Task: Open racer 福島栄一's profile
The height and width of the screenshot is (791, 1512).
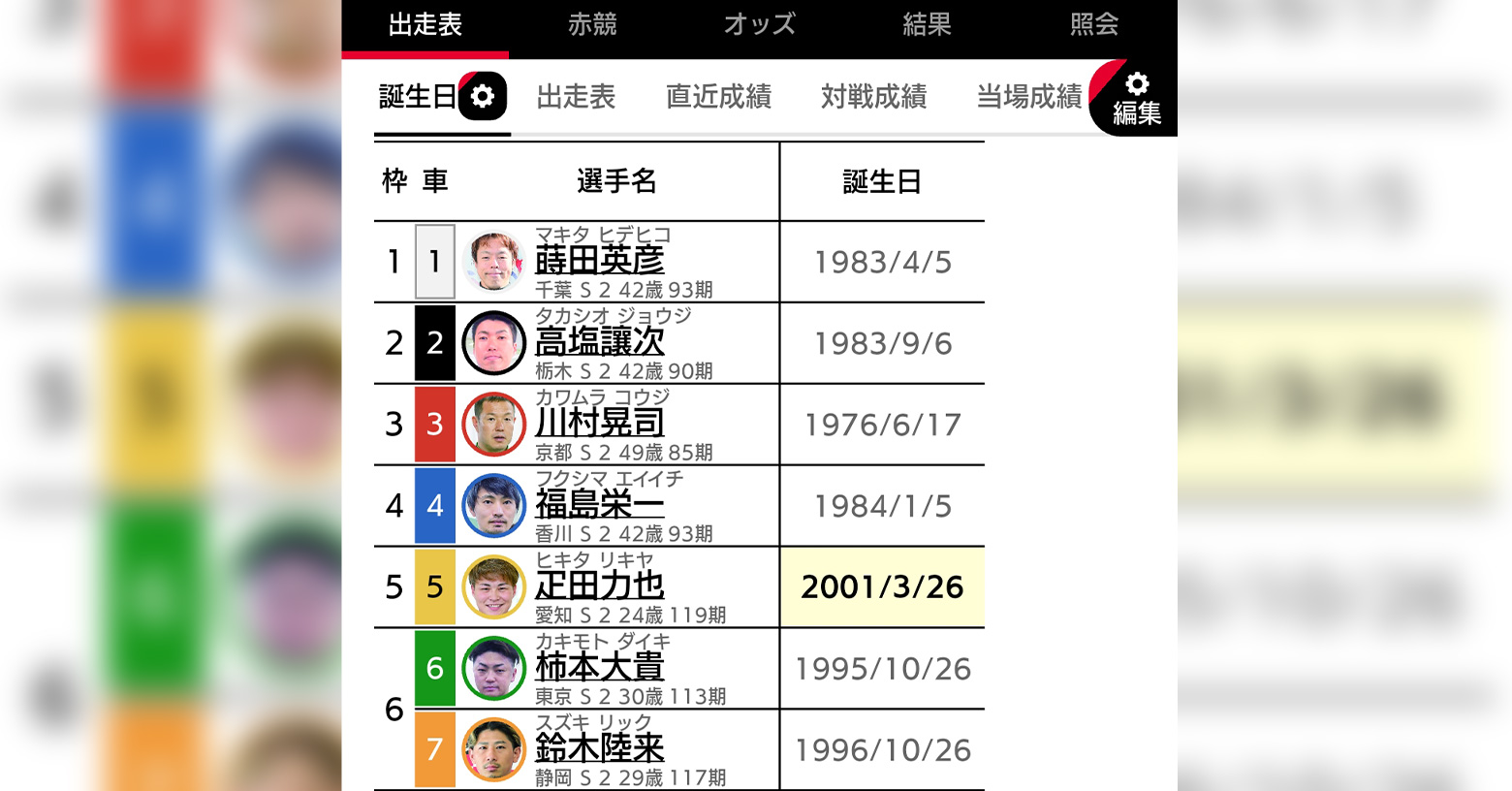Action: click(x=599, y=505)
